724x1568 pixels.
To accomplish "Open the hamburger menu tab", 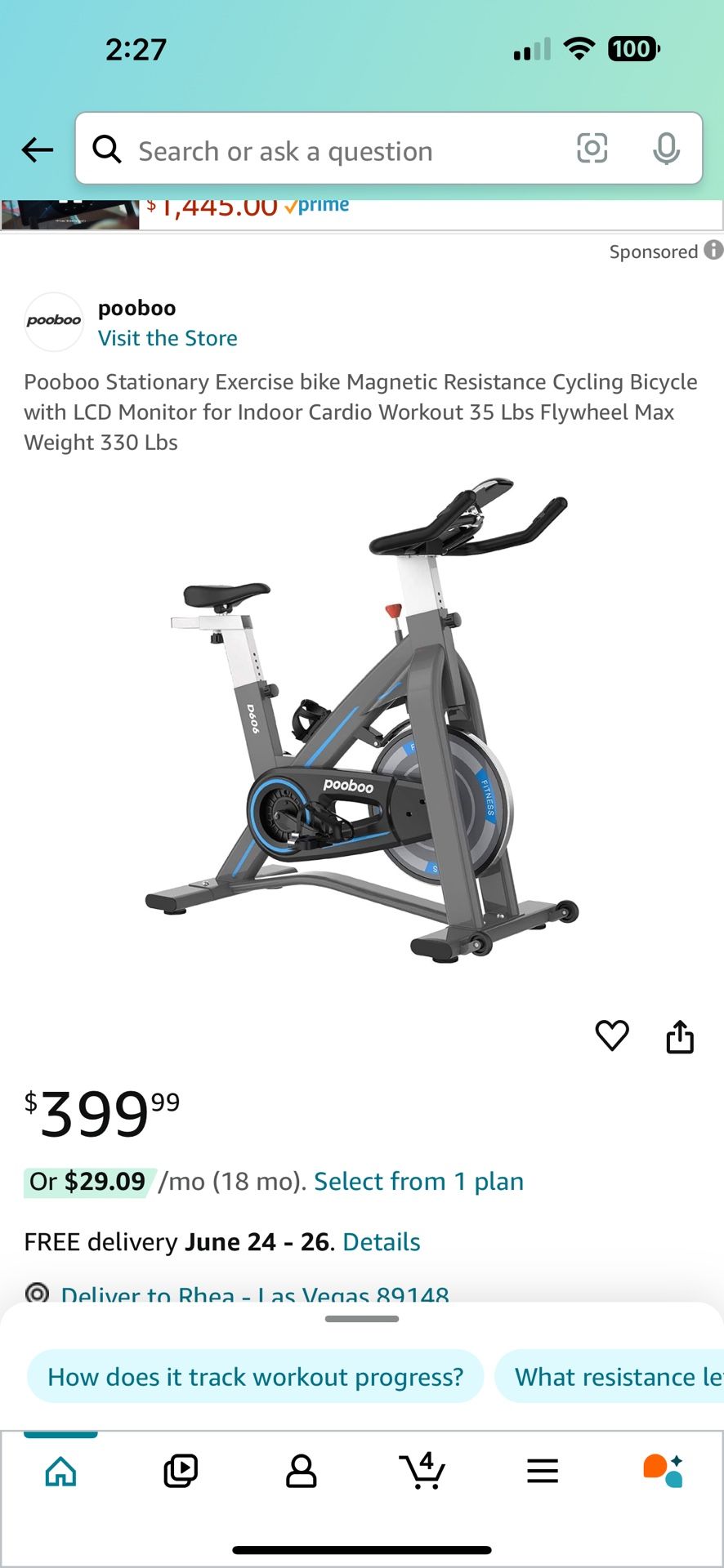I will click(x=543, y=1472).
